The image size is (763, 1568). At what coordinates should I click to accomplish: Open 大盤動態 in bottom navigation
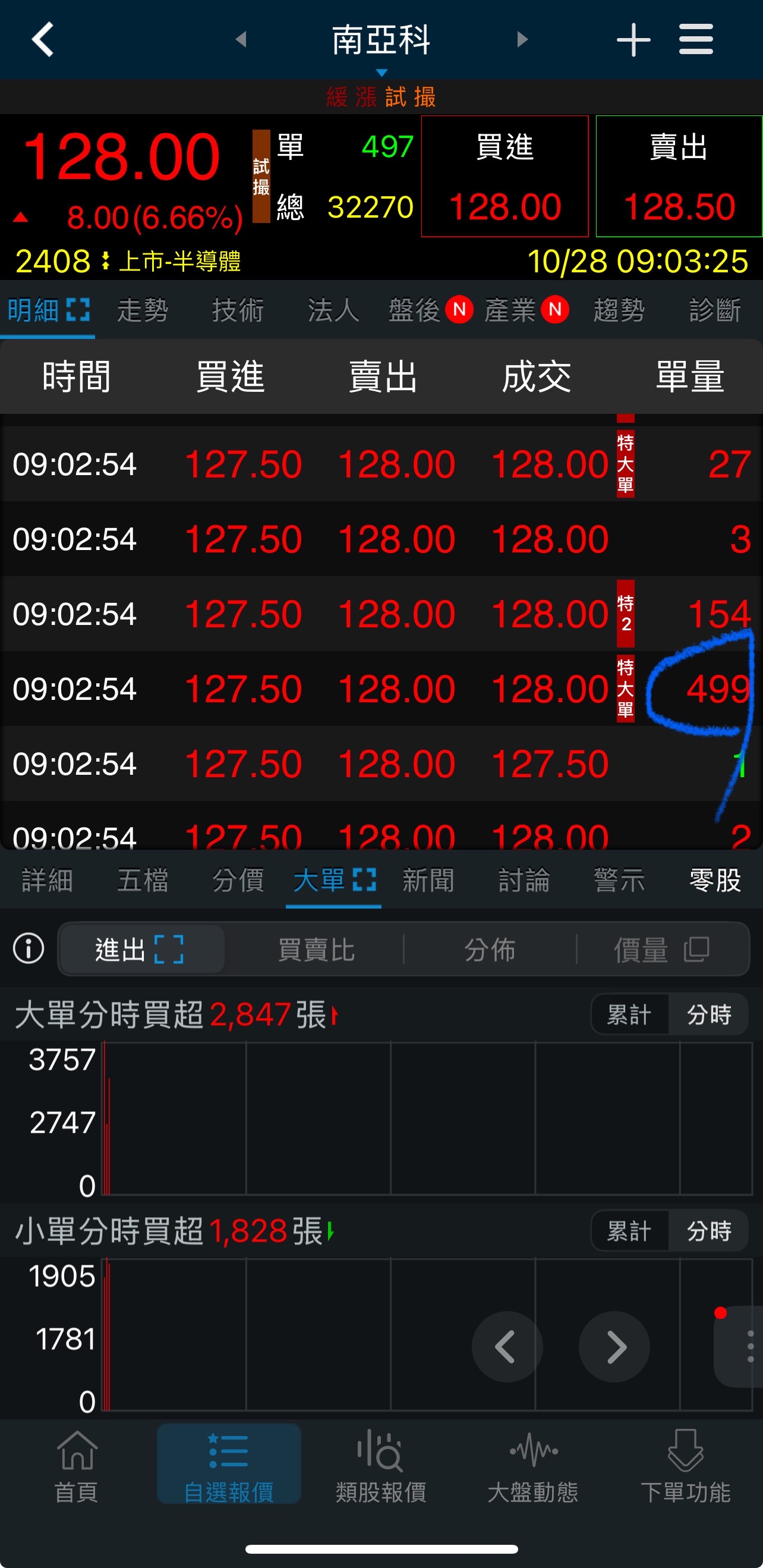(533, 1467)
